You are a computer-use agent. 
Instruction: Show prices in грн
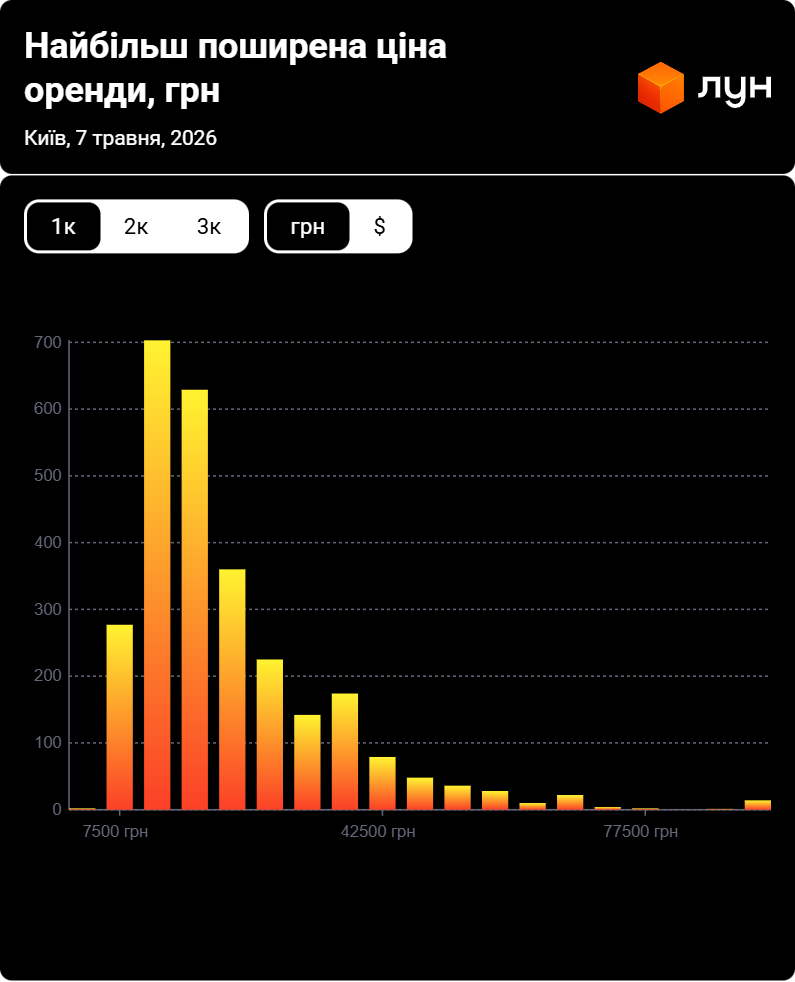coord(308,226)
